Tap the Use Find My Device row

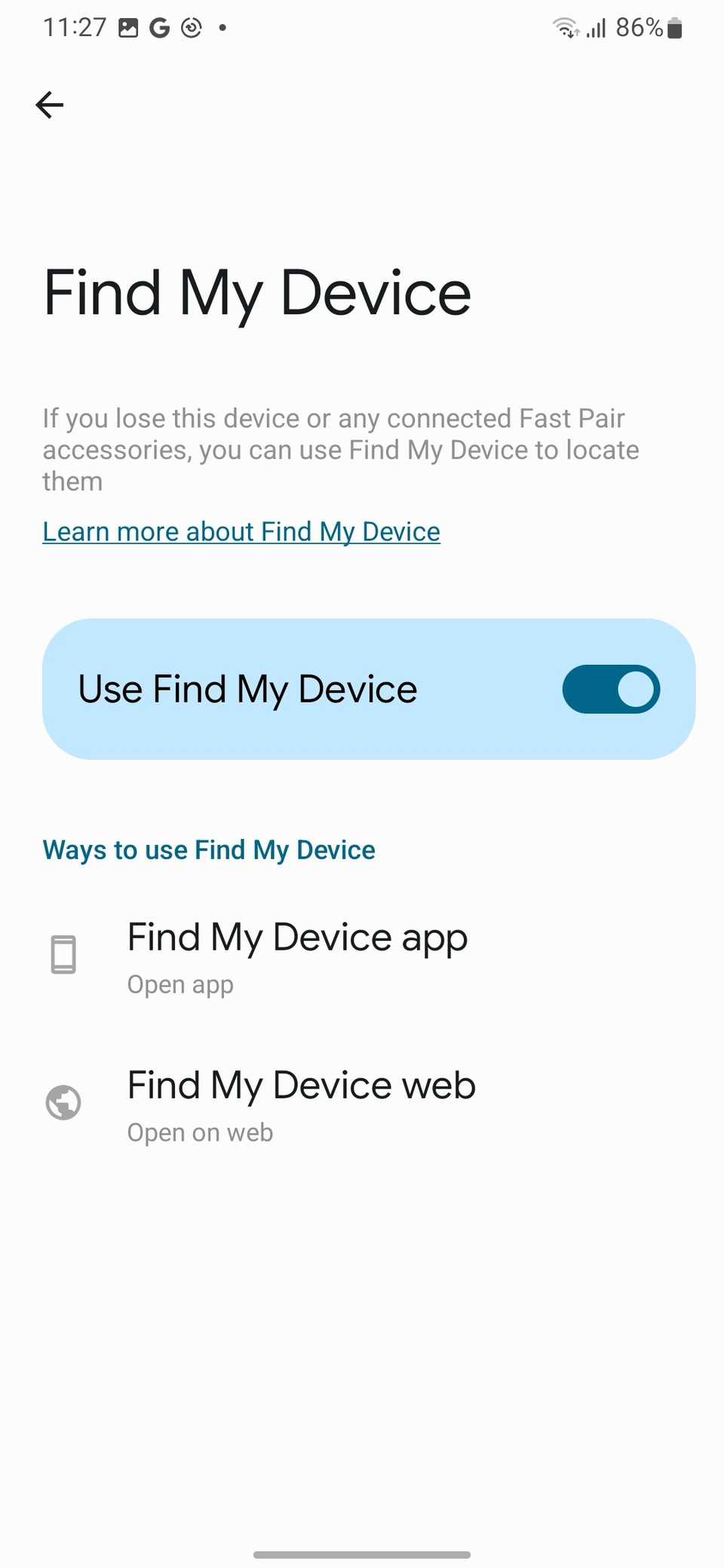(x=368, y=689)
